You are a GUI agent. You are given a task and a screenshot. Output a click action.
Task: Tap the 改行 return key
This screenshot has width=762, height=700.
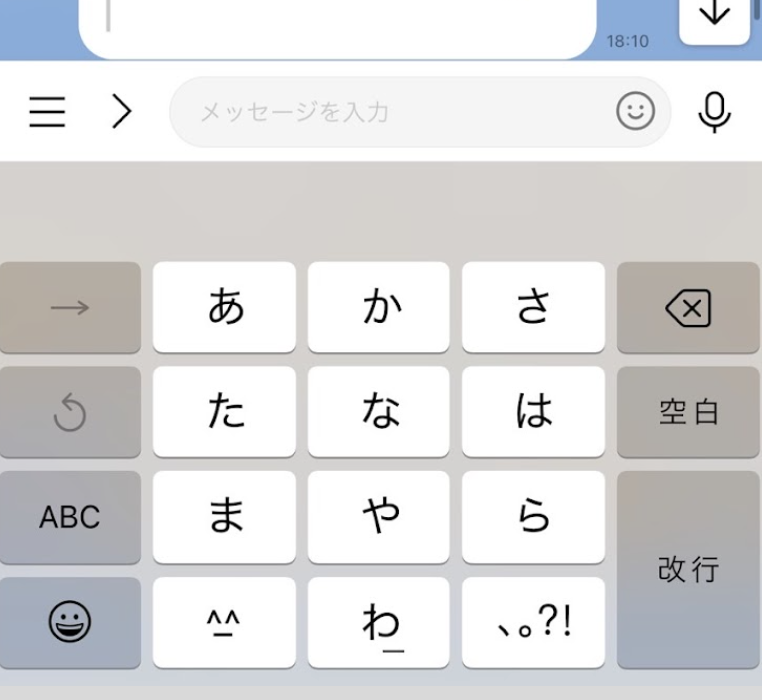688,570
